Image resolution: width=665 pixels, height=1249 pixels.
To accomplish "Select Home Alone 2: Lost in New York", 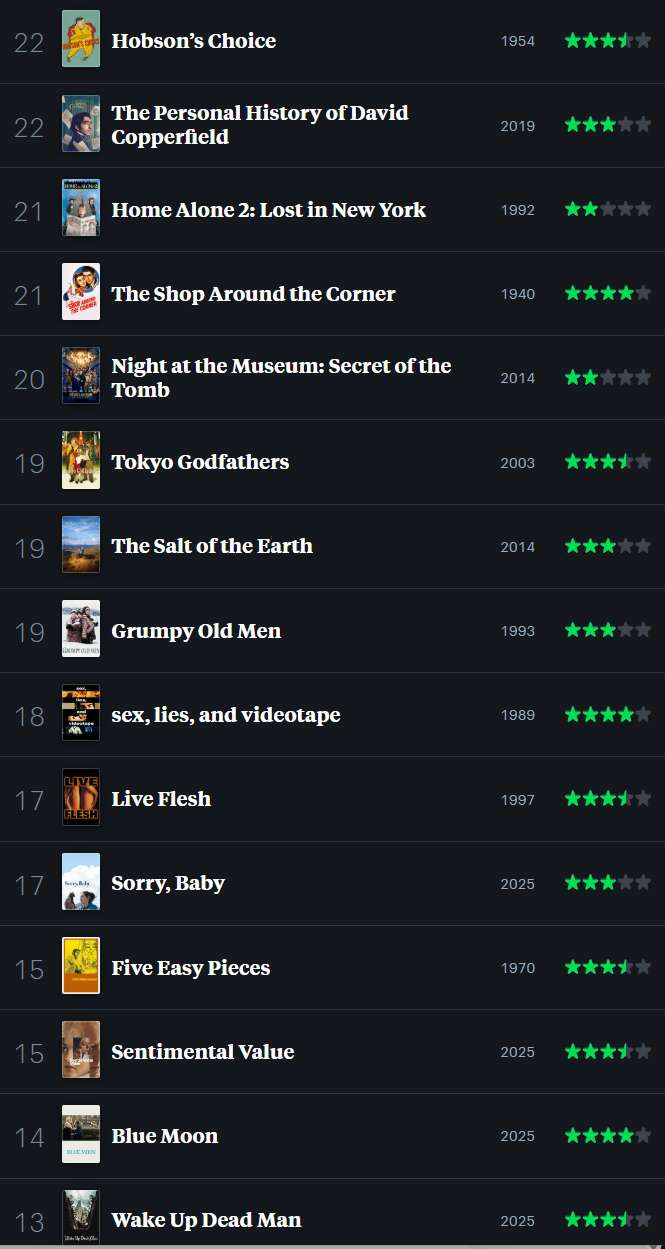I will click(268, 210).
